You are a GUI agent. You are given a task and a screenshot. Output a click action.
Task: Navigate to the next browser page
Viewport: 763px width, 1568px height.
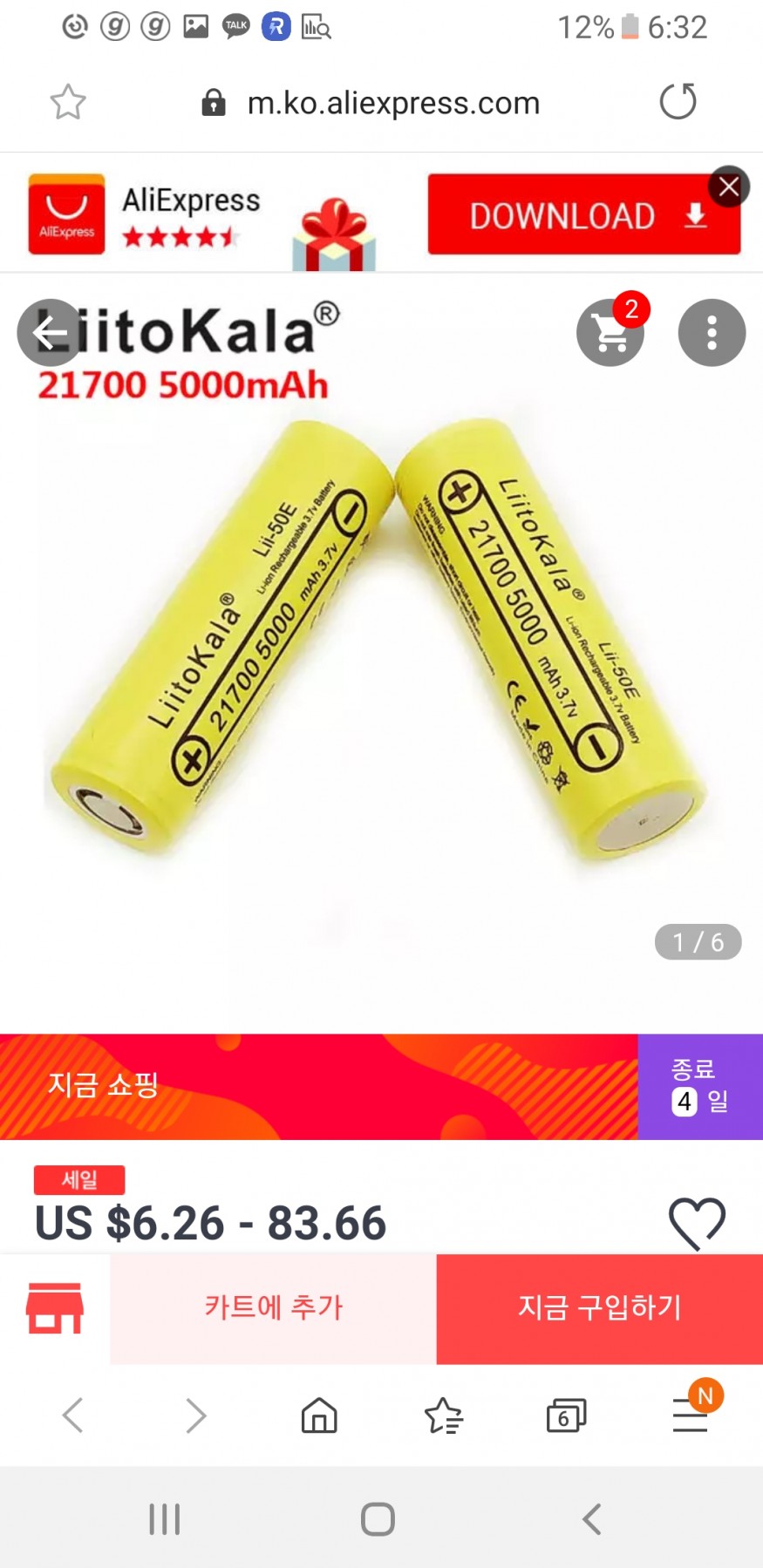click(x=196, y=1415)
